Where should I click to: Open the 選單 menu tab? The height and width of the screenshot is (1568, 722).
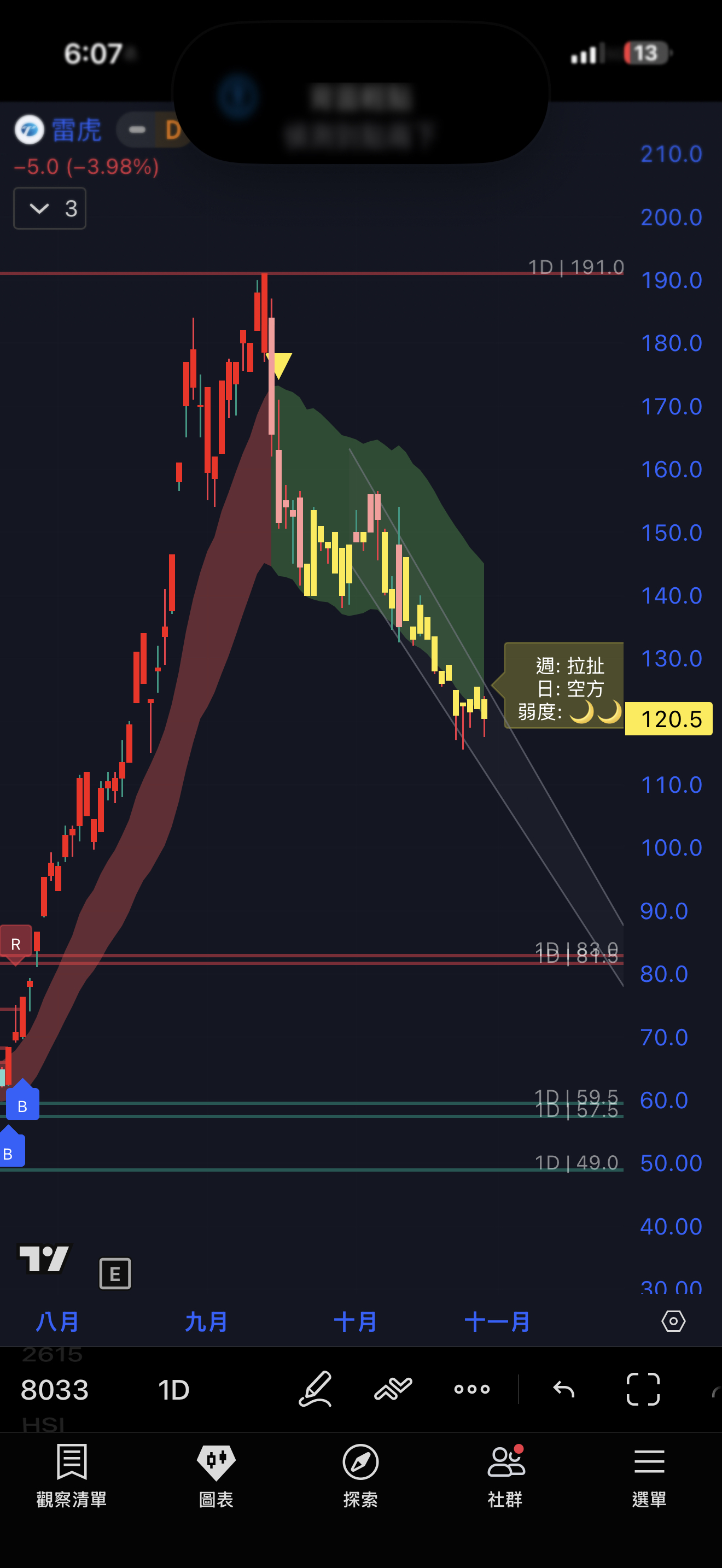649,1475
